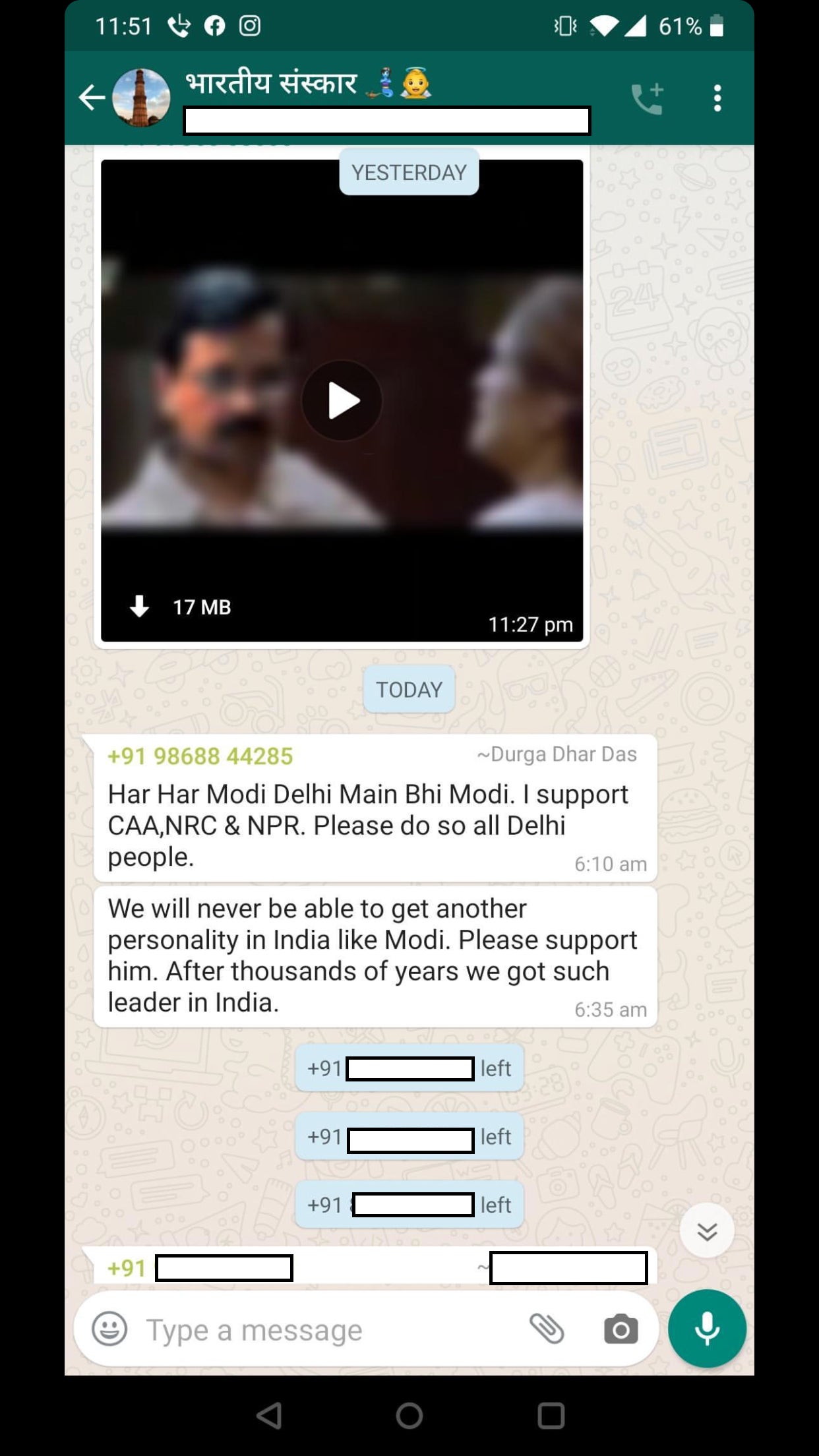Play the 17 MB video
Screen dimensions: 819x1456
(x=342, y=400)
